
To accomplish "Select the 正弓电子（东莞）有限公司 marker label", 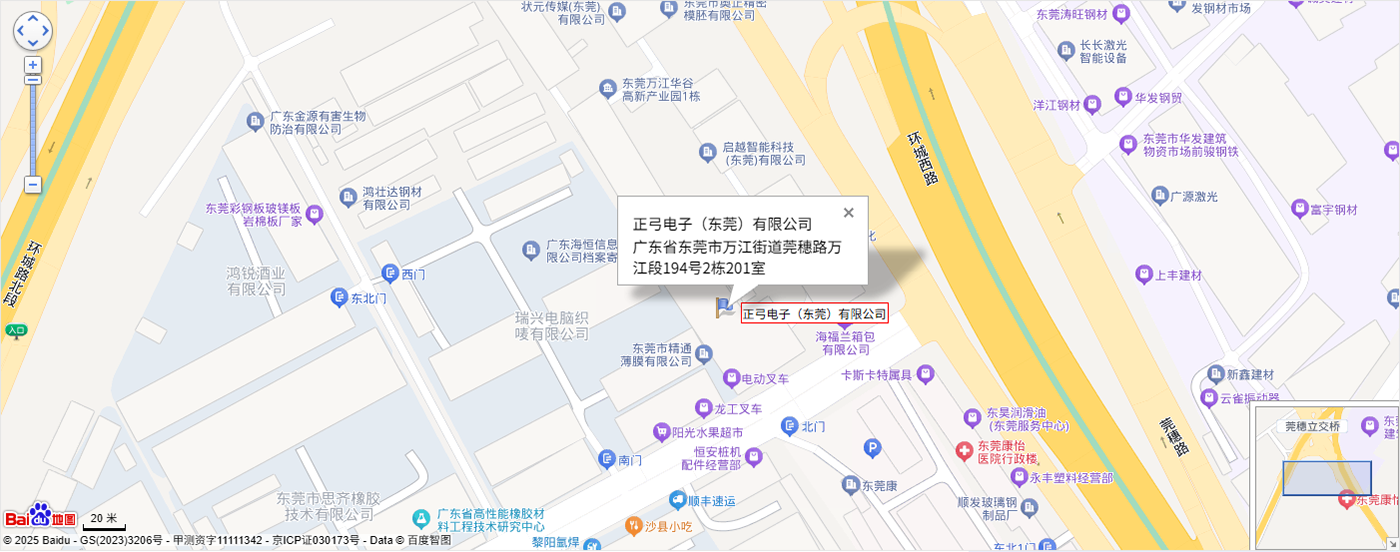I will [x=814, y=314].
